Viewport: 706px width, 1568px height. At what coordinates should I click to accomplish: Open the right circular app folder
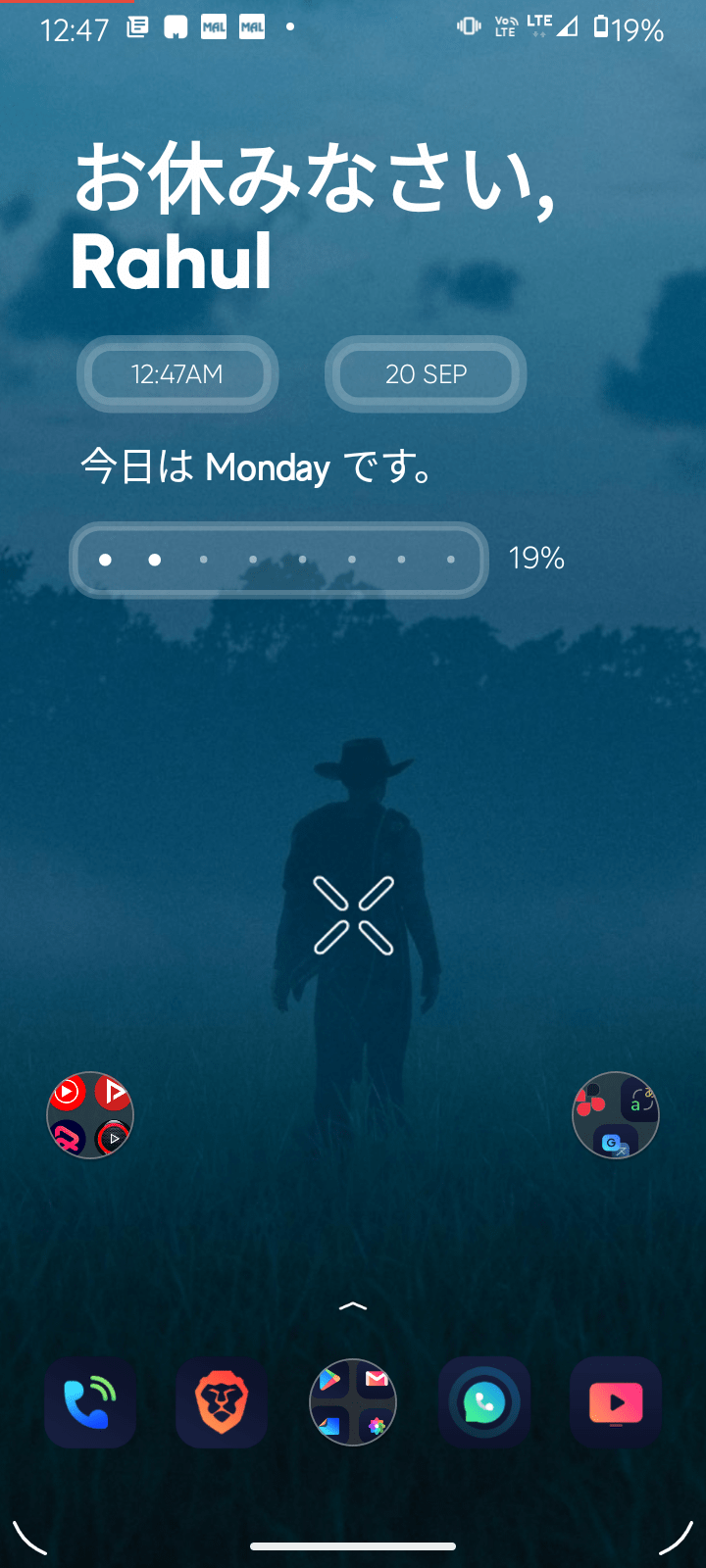[x=616, y=1114]
